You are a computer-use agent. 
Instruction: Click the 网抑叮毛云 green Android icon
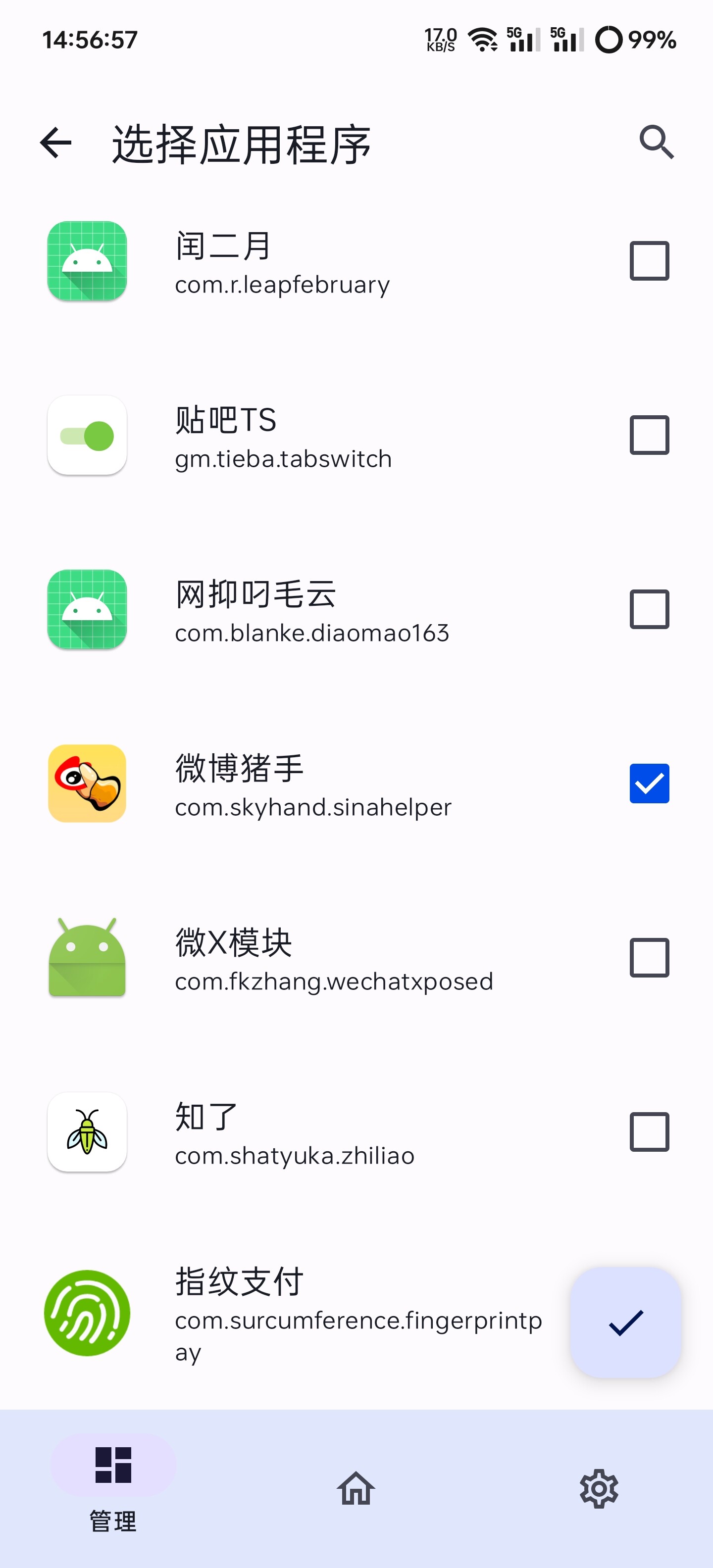(87, 610)
